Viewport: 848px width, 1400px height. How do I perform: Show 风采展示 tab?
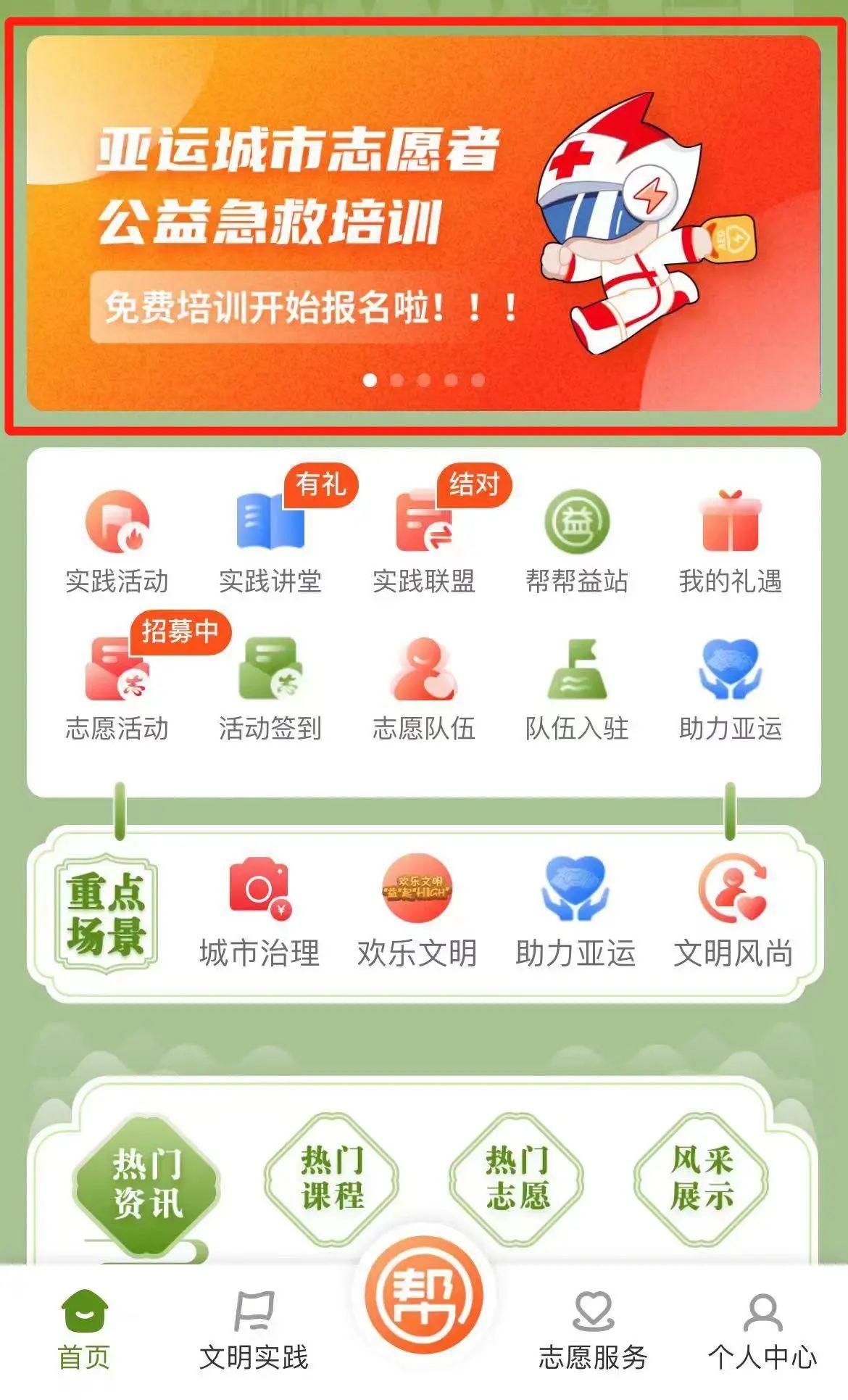tap(702, 1178)
